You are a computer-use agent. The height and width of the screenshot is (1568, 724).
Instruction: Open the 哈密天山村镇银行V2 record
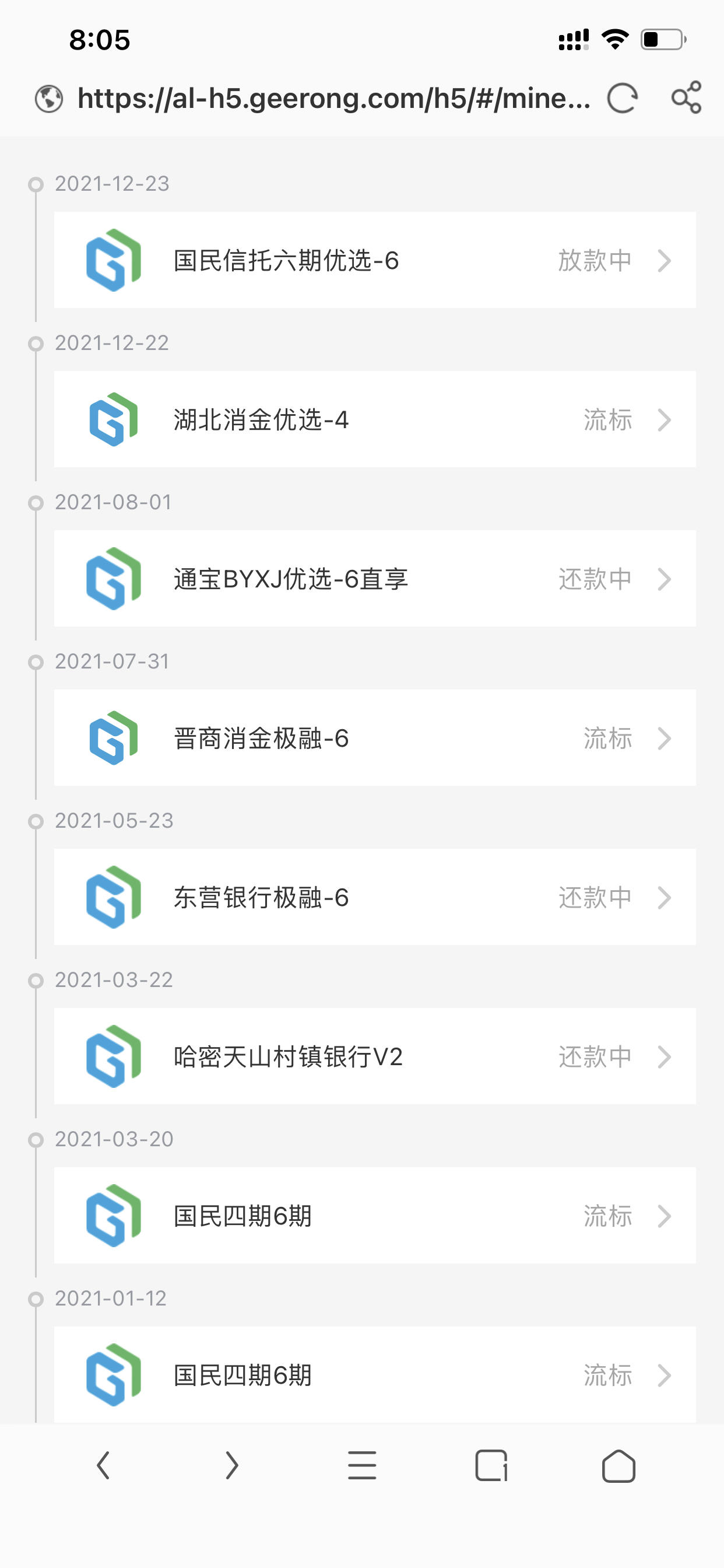(x=375, y=1056)
